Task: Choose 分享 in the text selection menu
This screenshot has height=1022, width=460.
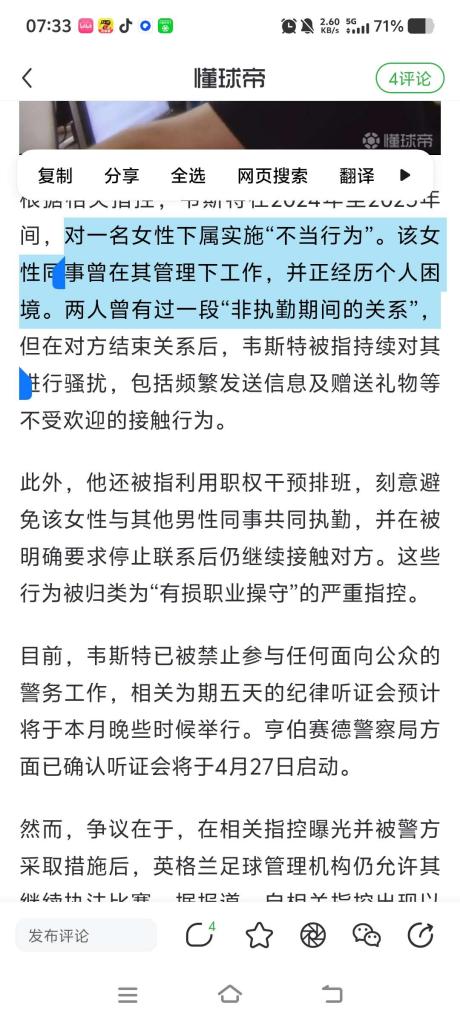Action: [x=121, y=175]
